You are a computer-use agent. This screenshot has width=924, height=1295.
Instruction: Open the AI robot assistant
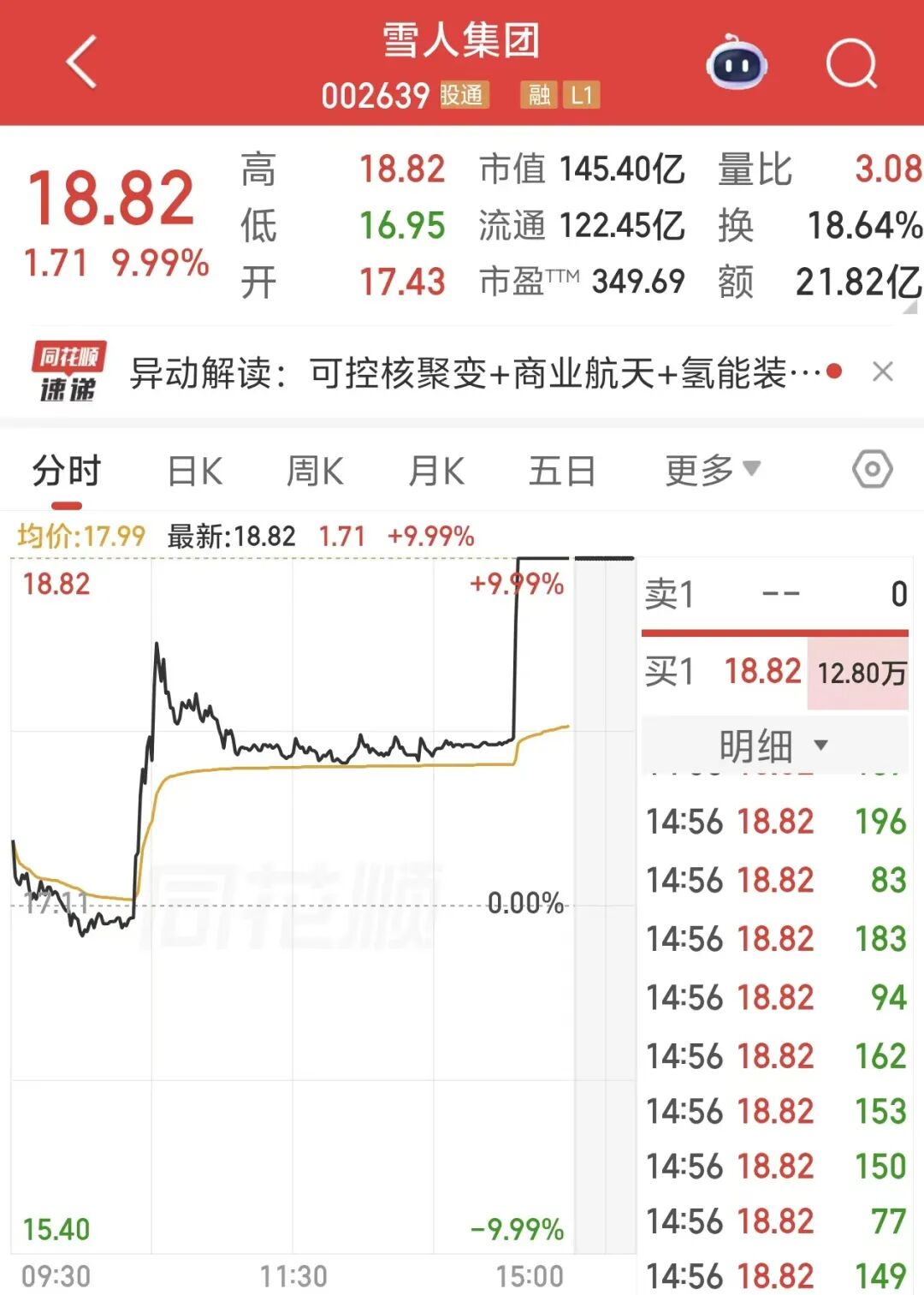tap(737, 62)
